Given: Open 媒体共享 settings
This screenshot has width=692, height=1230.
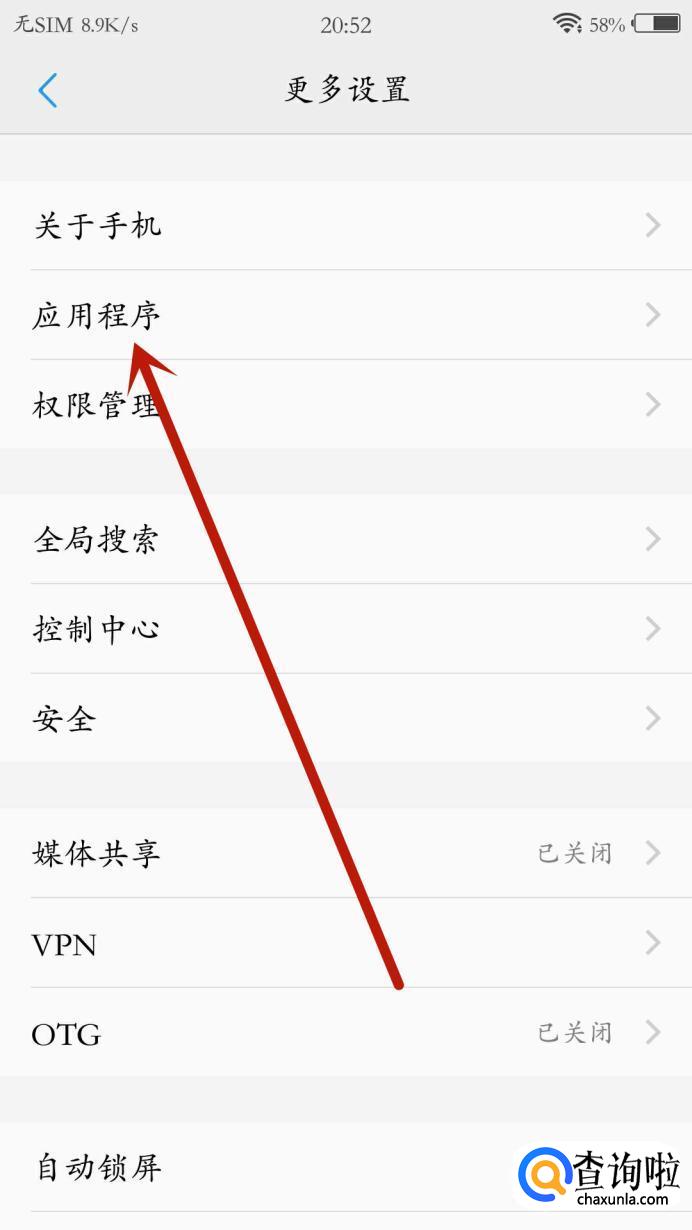Looking at the screenshot, I should pyautogui.click(x=346, y=853).
